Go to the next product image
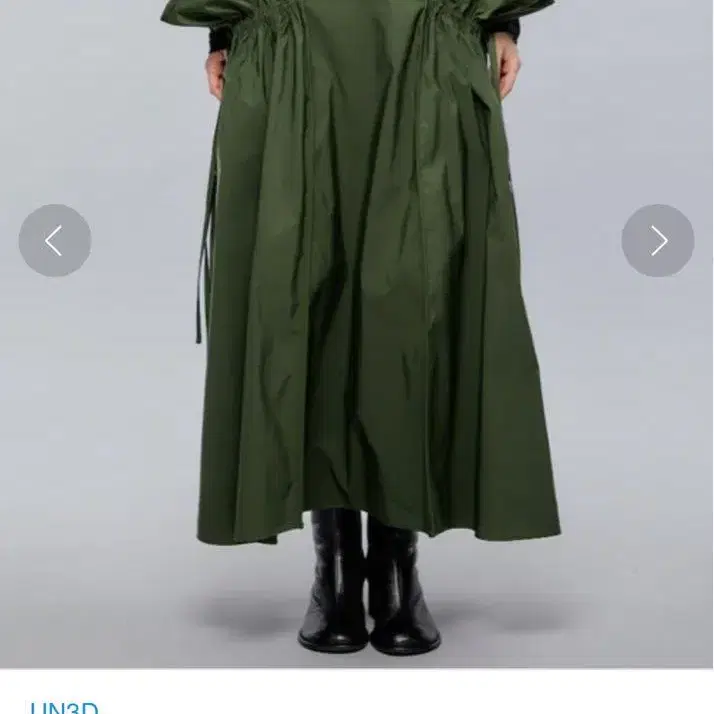 point(658,240)
